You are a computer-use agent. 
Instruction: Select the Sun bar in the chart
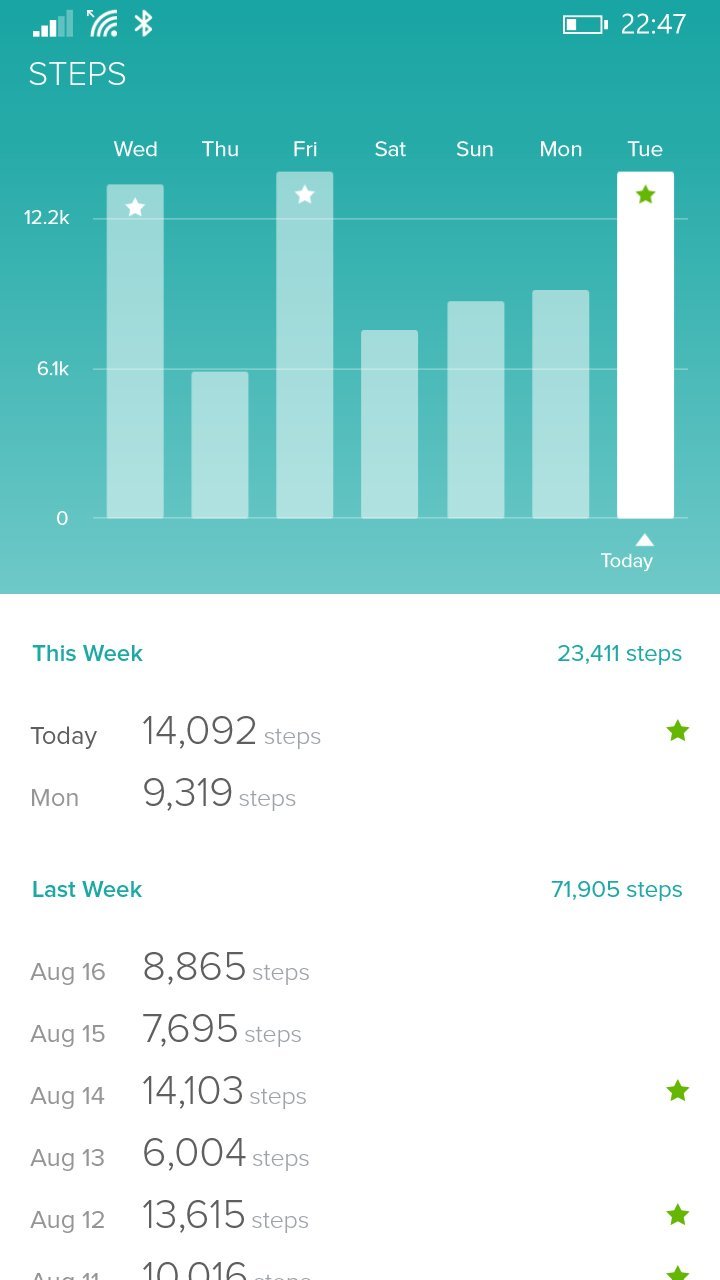point(476,410)
